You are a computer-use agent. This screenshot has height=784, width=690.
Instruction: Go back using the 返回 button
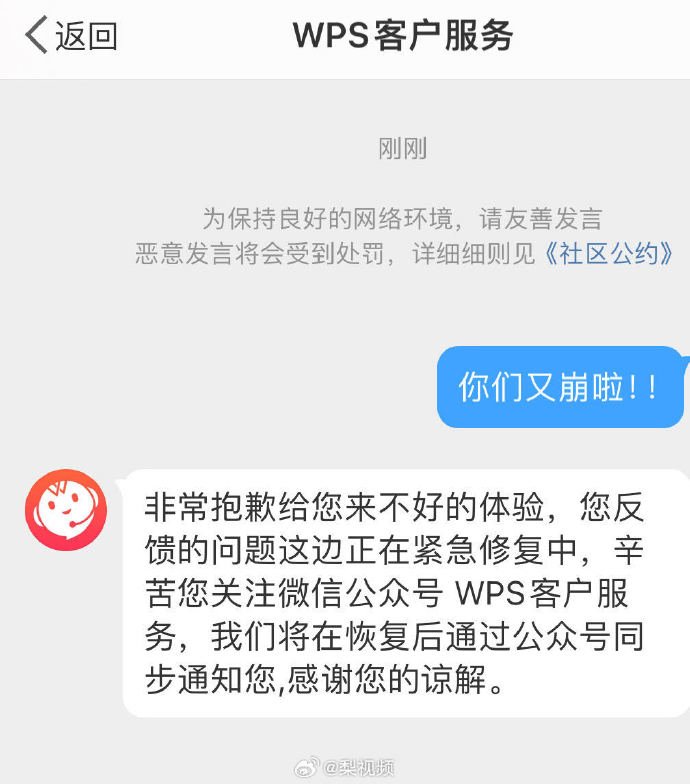[x=70, y=36]
